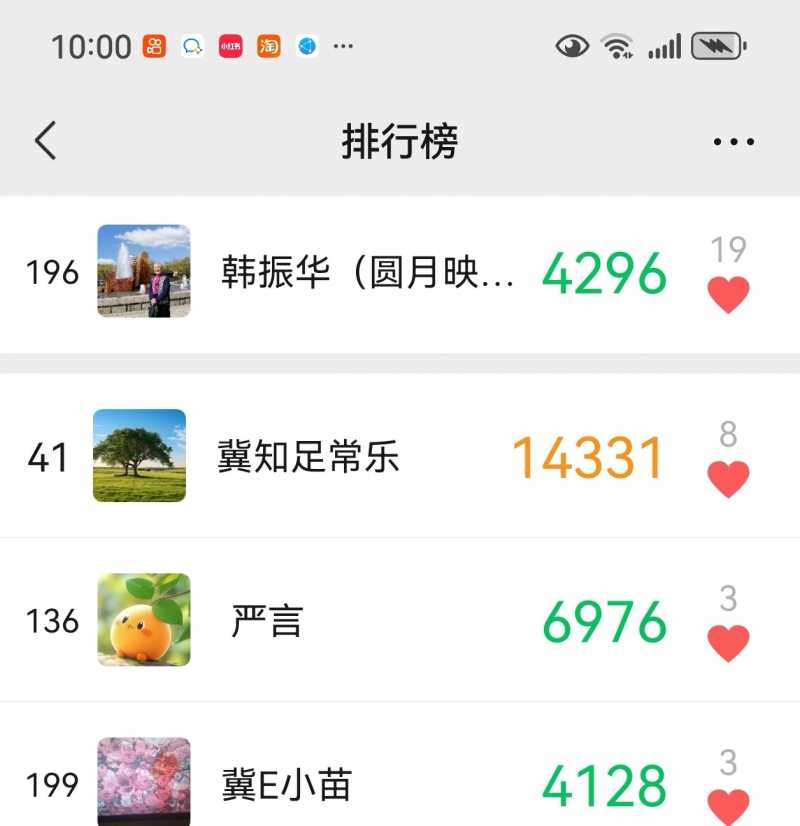Tap the heart next to 冀知足常乐
Image resolution: width=800 pixels, height=826 pixels.
(728, 479)
